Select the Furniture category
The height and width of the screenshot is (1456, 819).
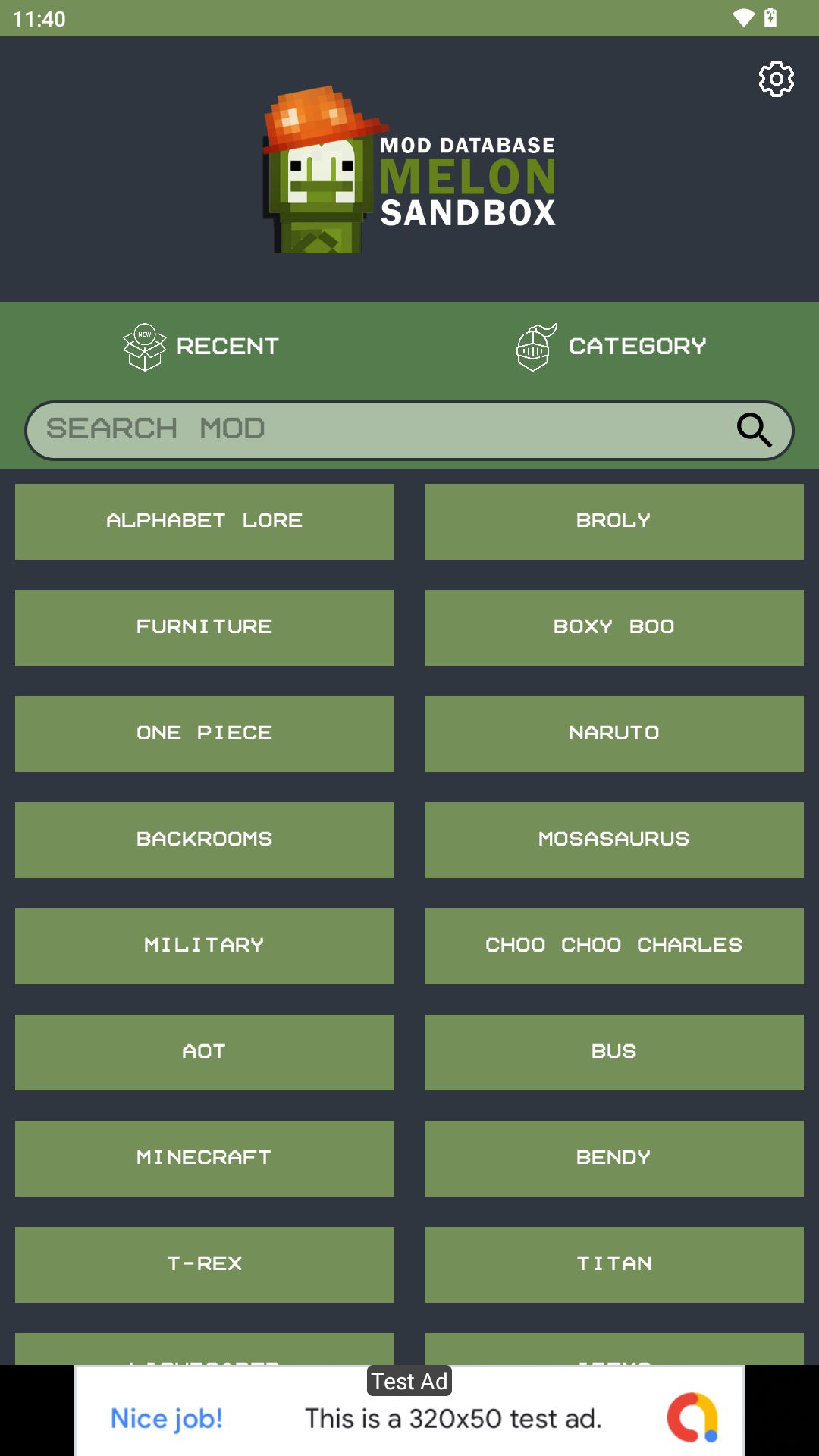tap(205, 628)
